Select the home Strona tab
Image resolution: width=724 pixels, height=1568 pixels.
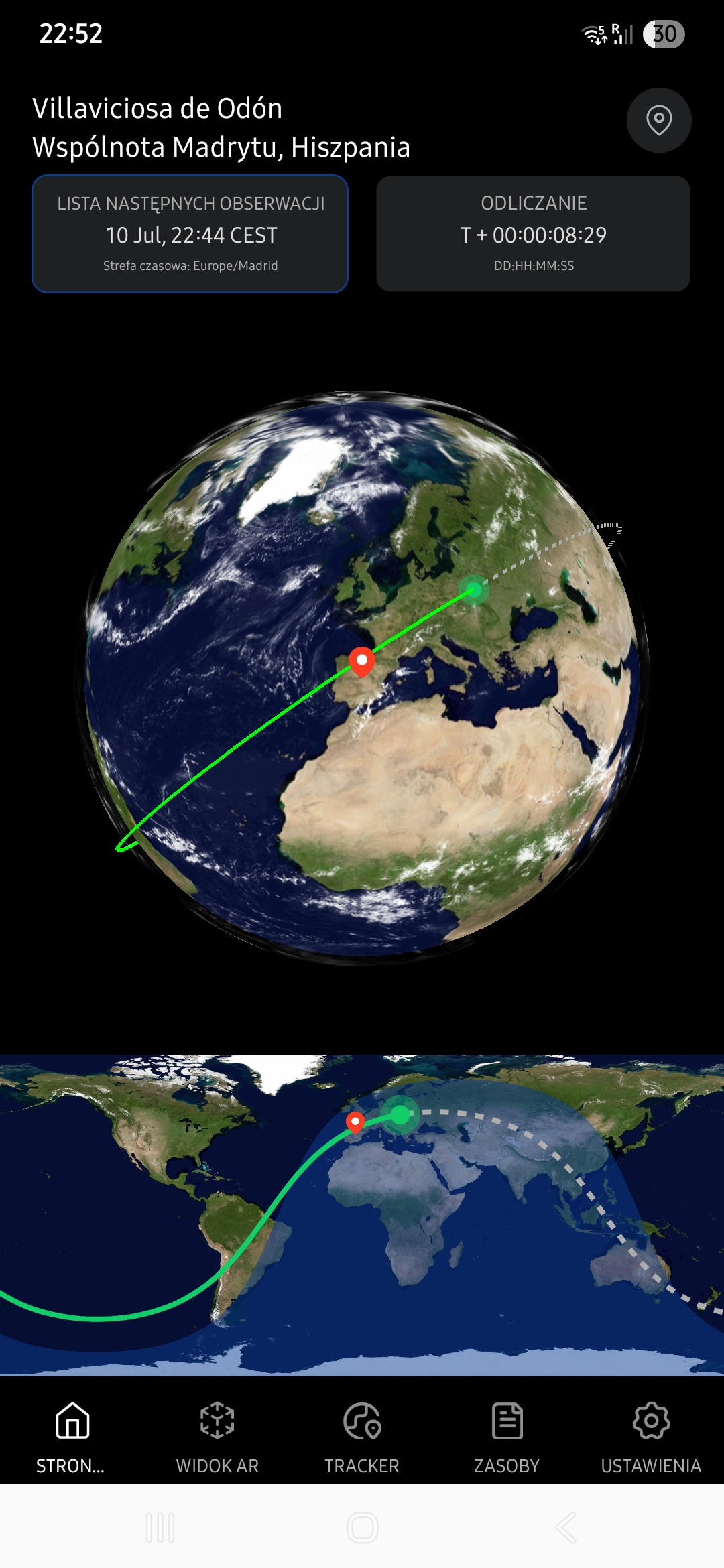pyautogui.click(x=72, y=1437)
